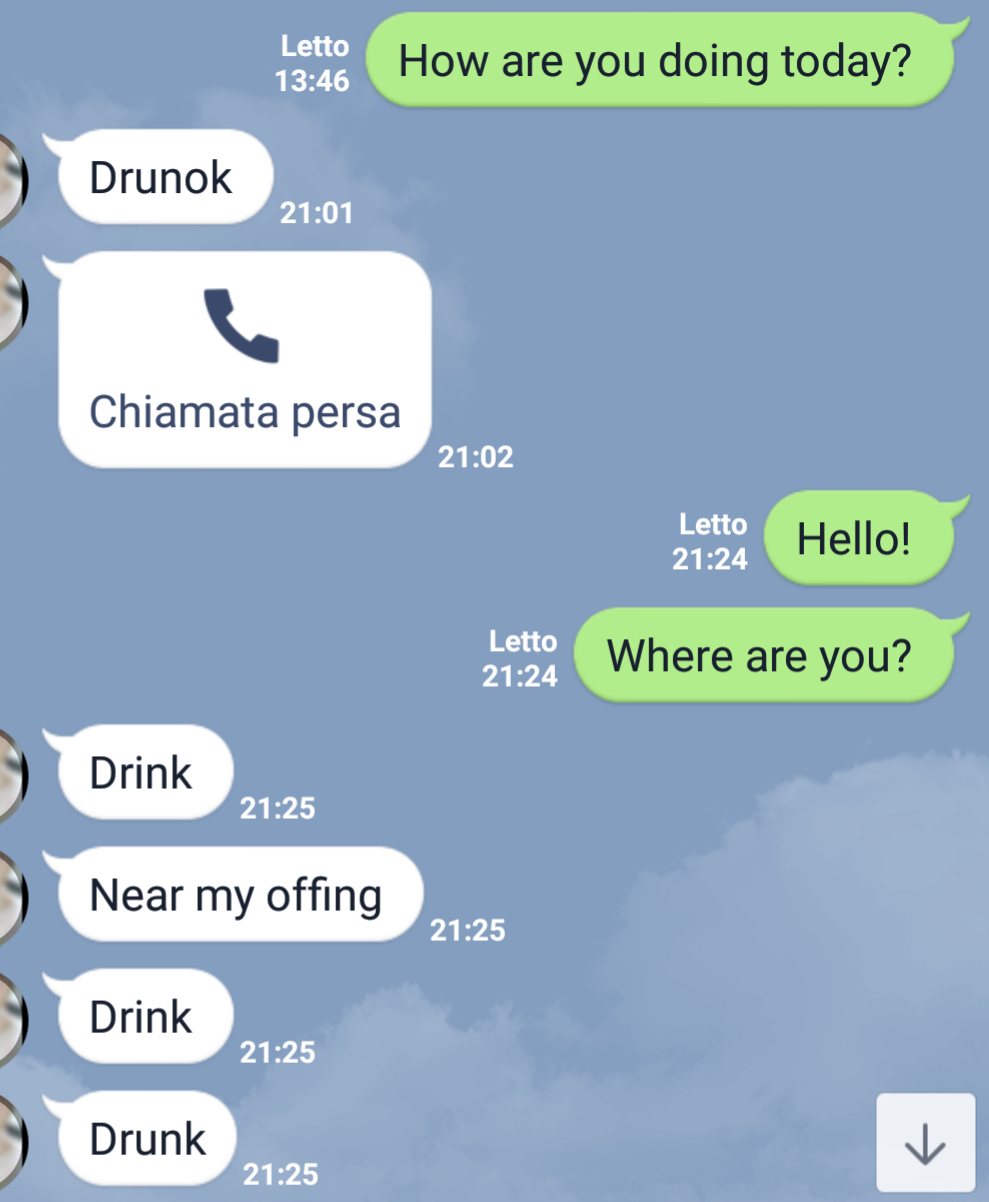This screenshot has height=1202, width=989.
Task: Tap the Chiamata persa missed call bubble
Action: pos(245,360)
